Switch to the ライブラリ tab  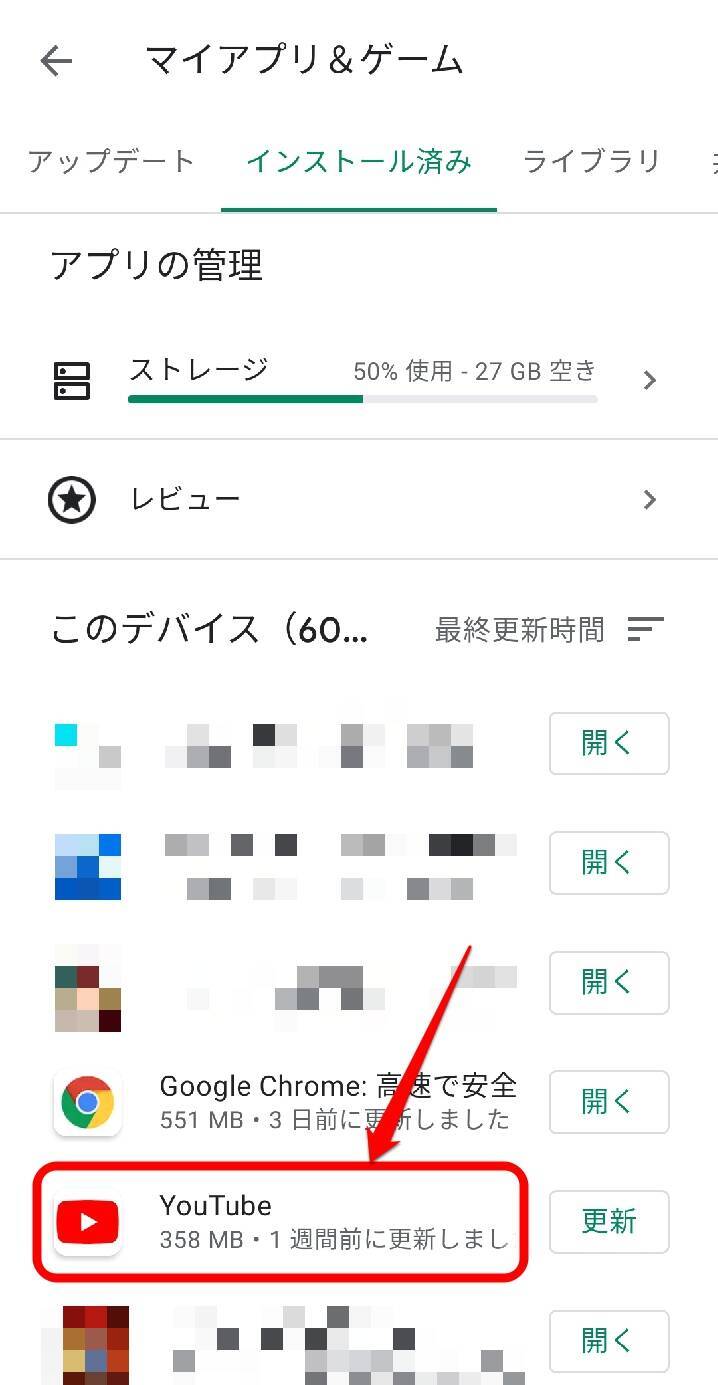coord(591,161)
